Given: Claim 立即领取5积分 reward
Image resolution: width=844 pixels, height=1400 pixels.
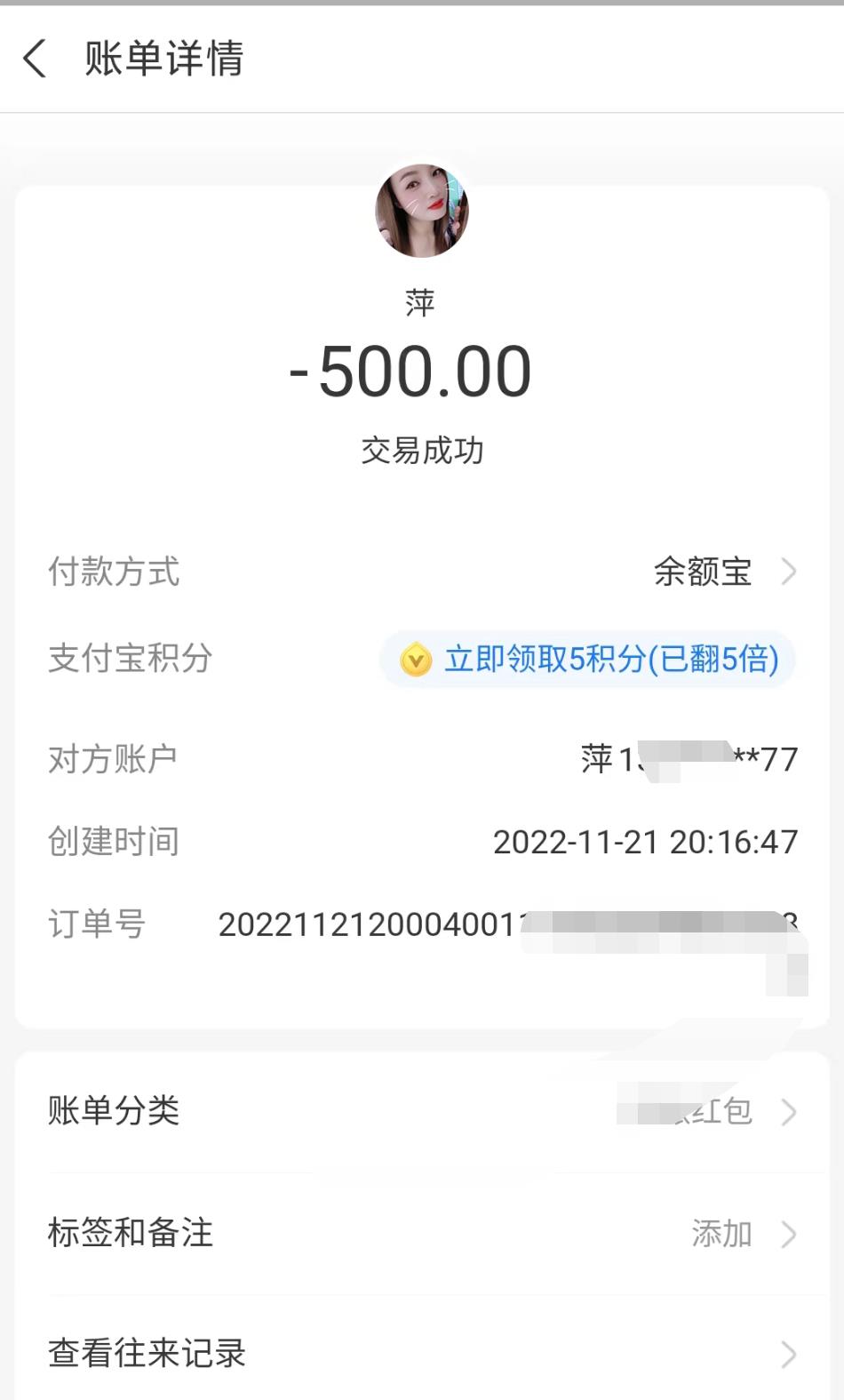Looking at the screenshot, I should point(588,660).
